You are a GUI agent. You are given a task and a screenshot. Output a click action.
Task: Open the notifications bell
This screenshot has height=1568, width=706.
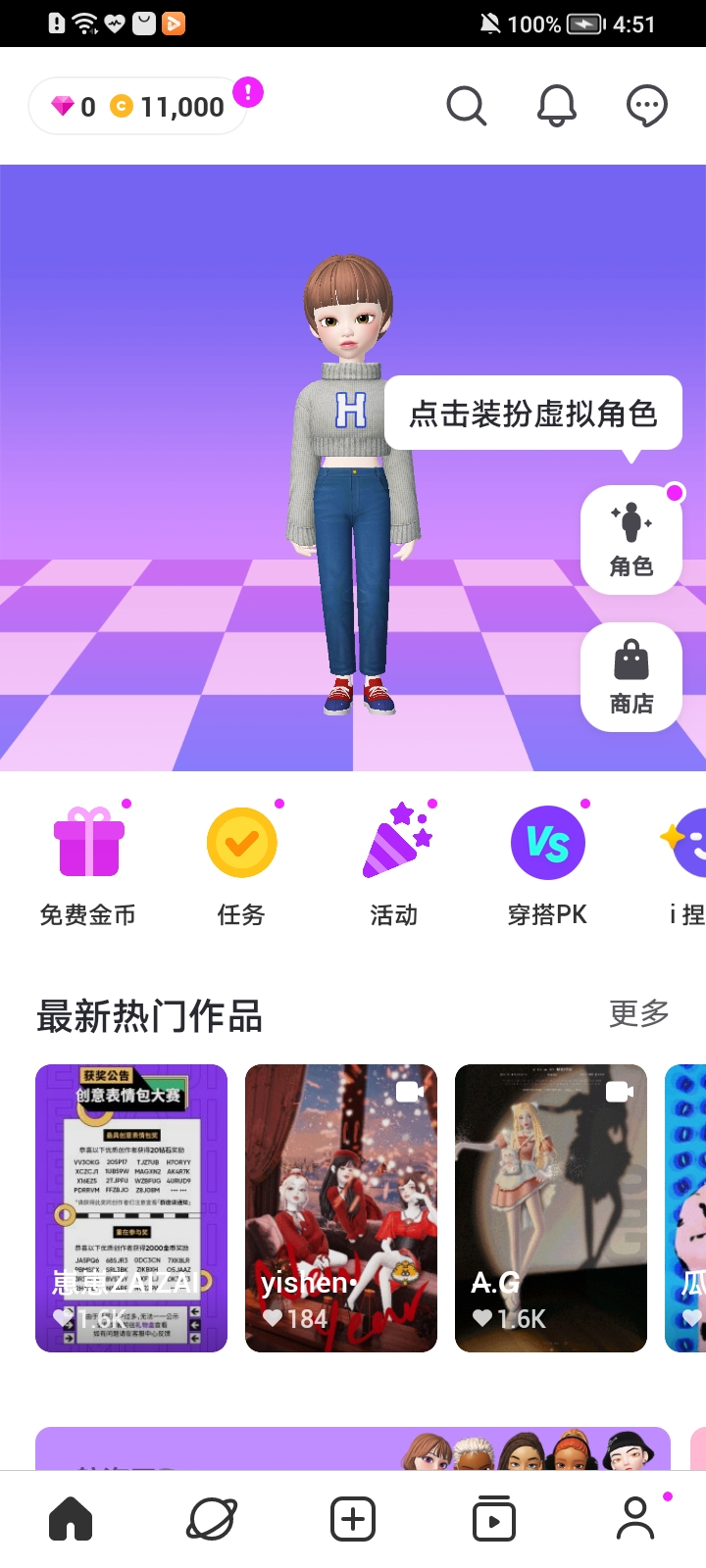[556, 106]
